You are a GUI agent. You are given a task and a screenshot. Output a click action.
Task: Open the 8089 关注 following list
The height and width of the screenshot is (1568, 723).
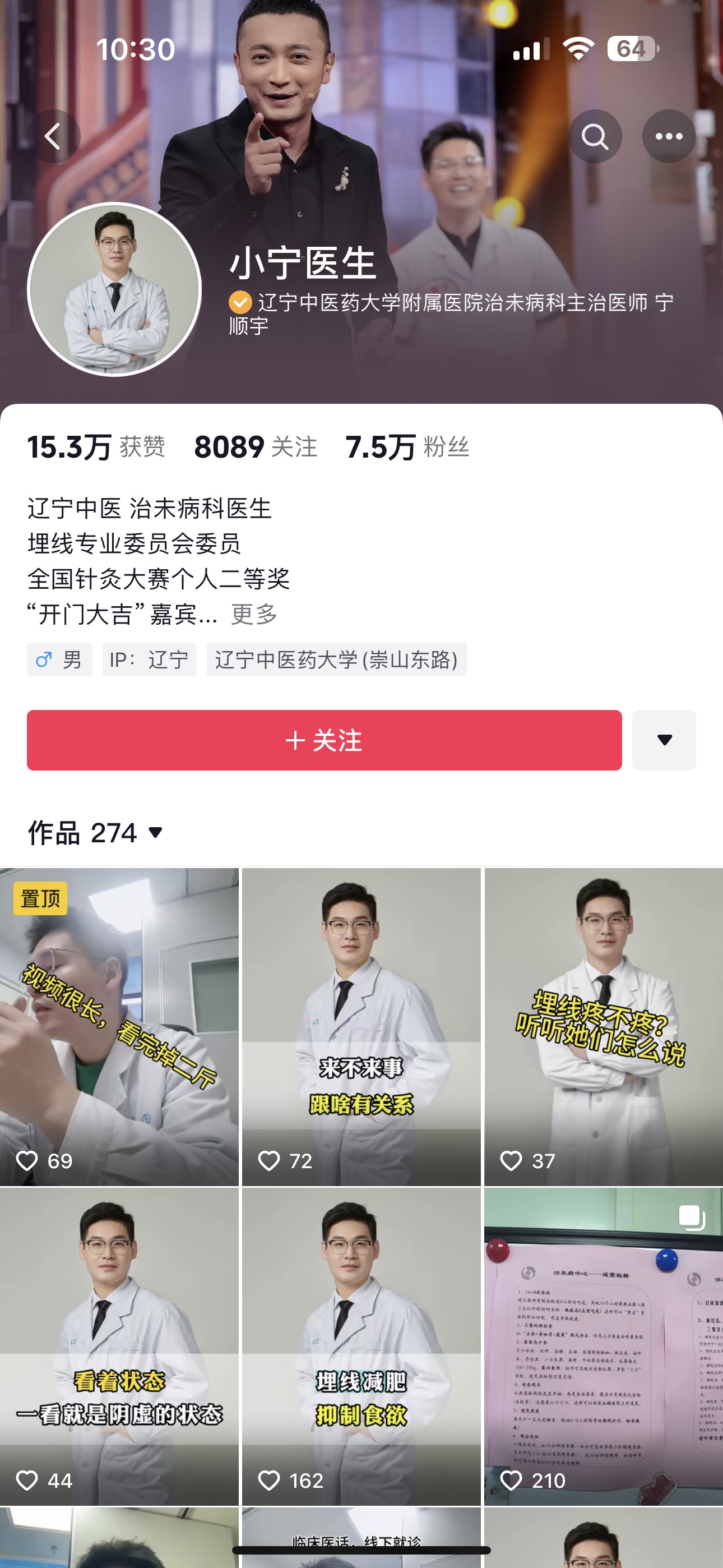coord(255,448)
